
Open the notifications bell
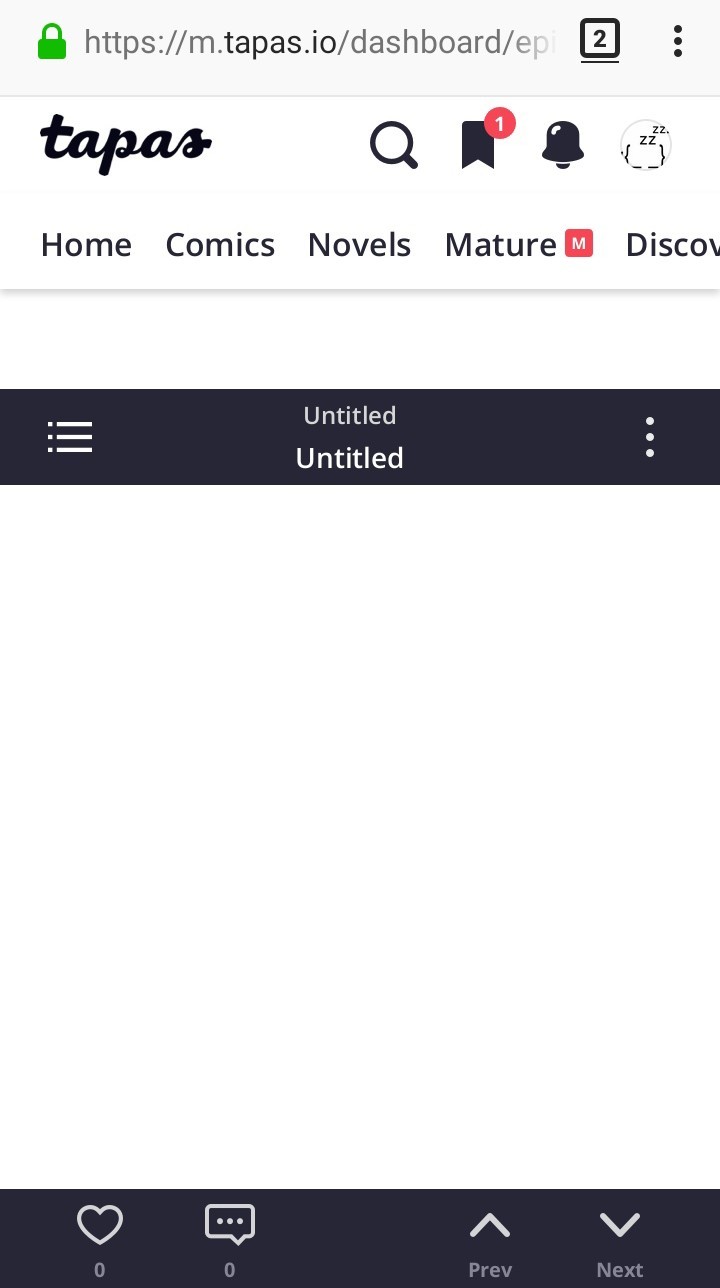pyautogui.click(x=562, y=146)
